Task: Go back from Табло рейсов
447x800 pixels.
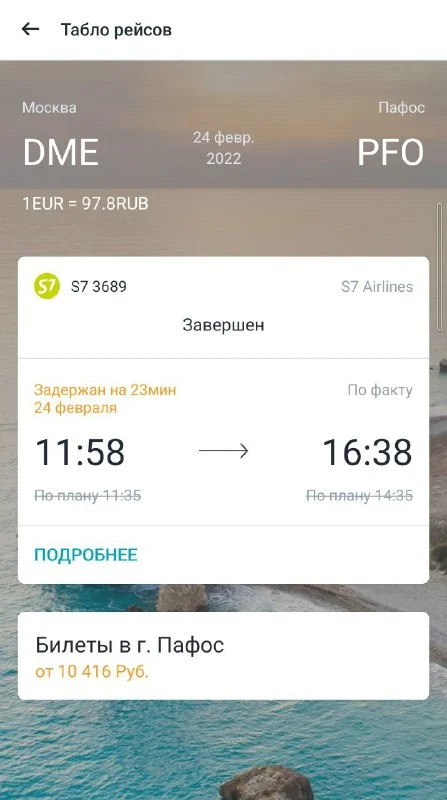Action: click(x=30, y=30)
